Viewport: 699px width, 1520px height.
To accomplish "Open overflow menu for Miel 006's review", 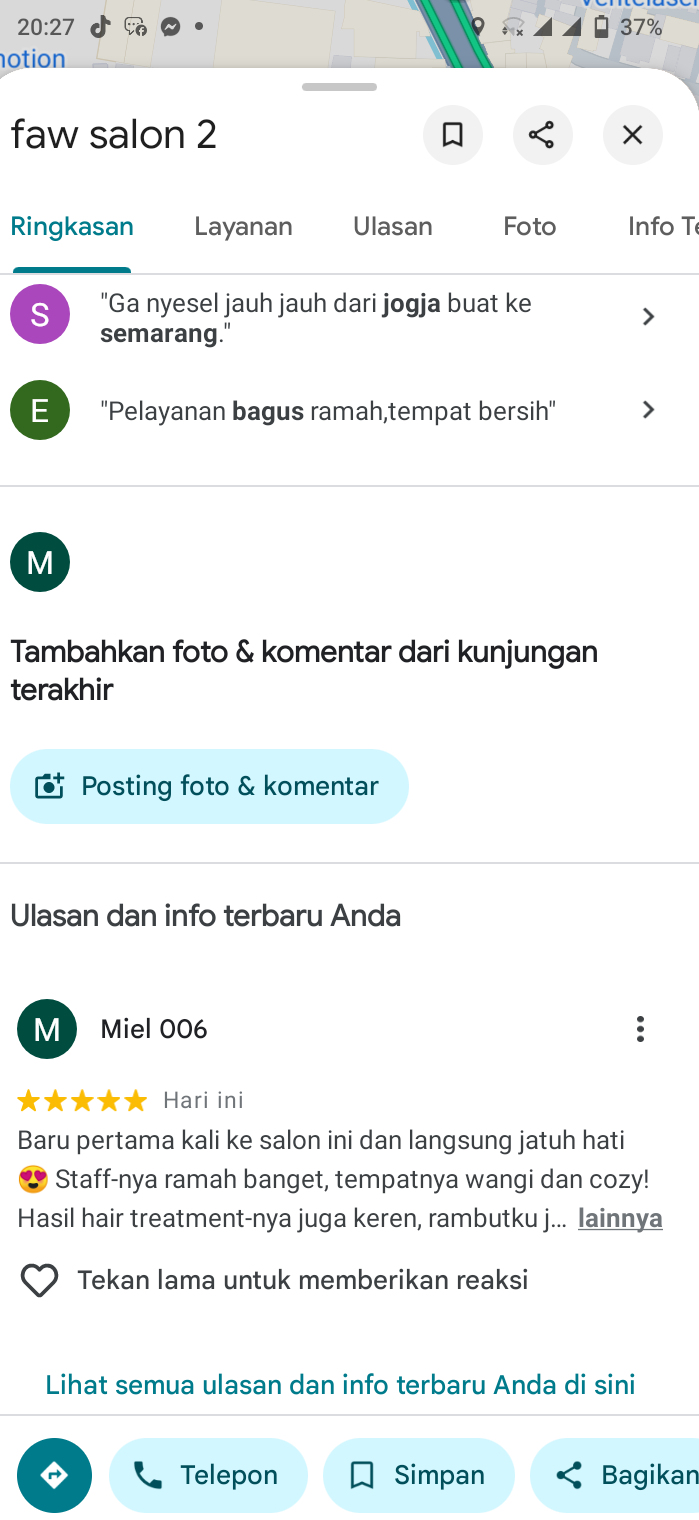I will point(640,1029).
